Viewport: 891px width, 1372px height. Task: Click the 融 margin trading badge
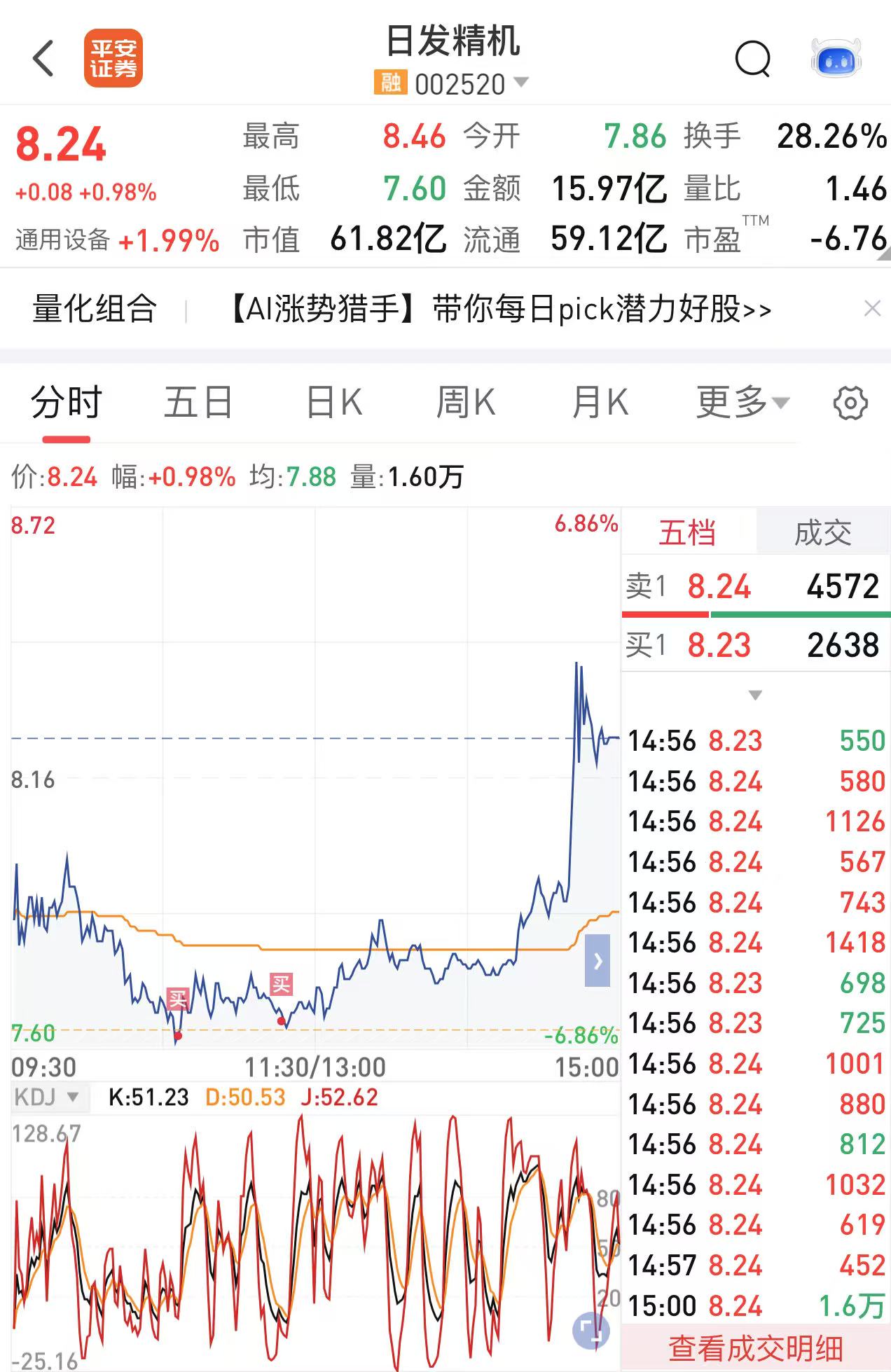(x=389, y=83)
